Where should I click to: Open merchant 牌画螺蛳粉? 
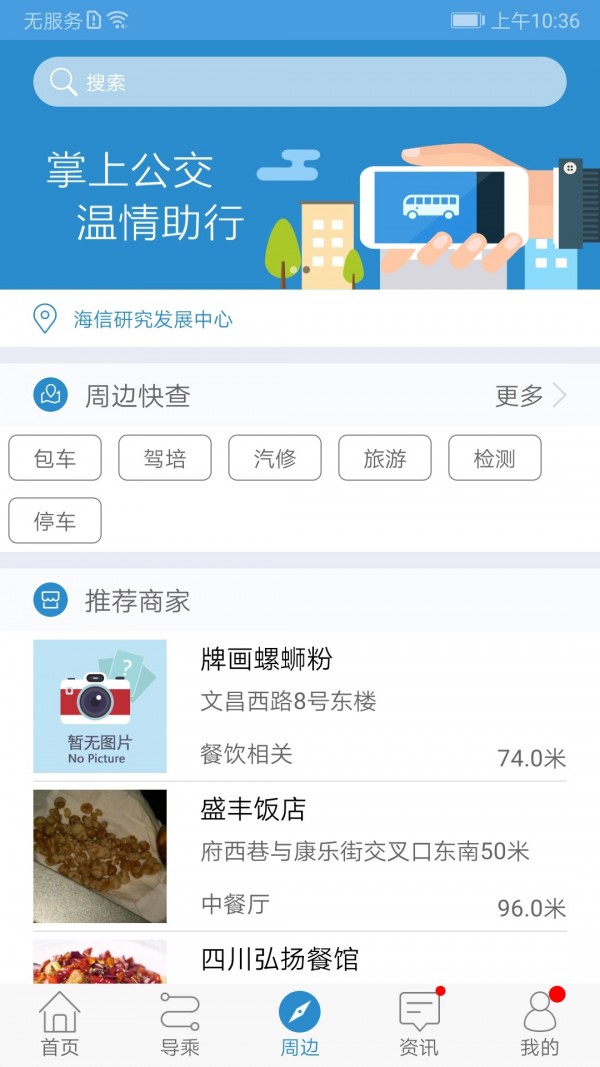[x=300, y=706]
